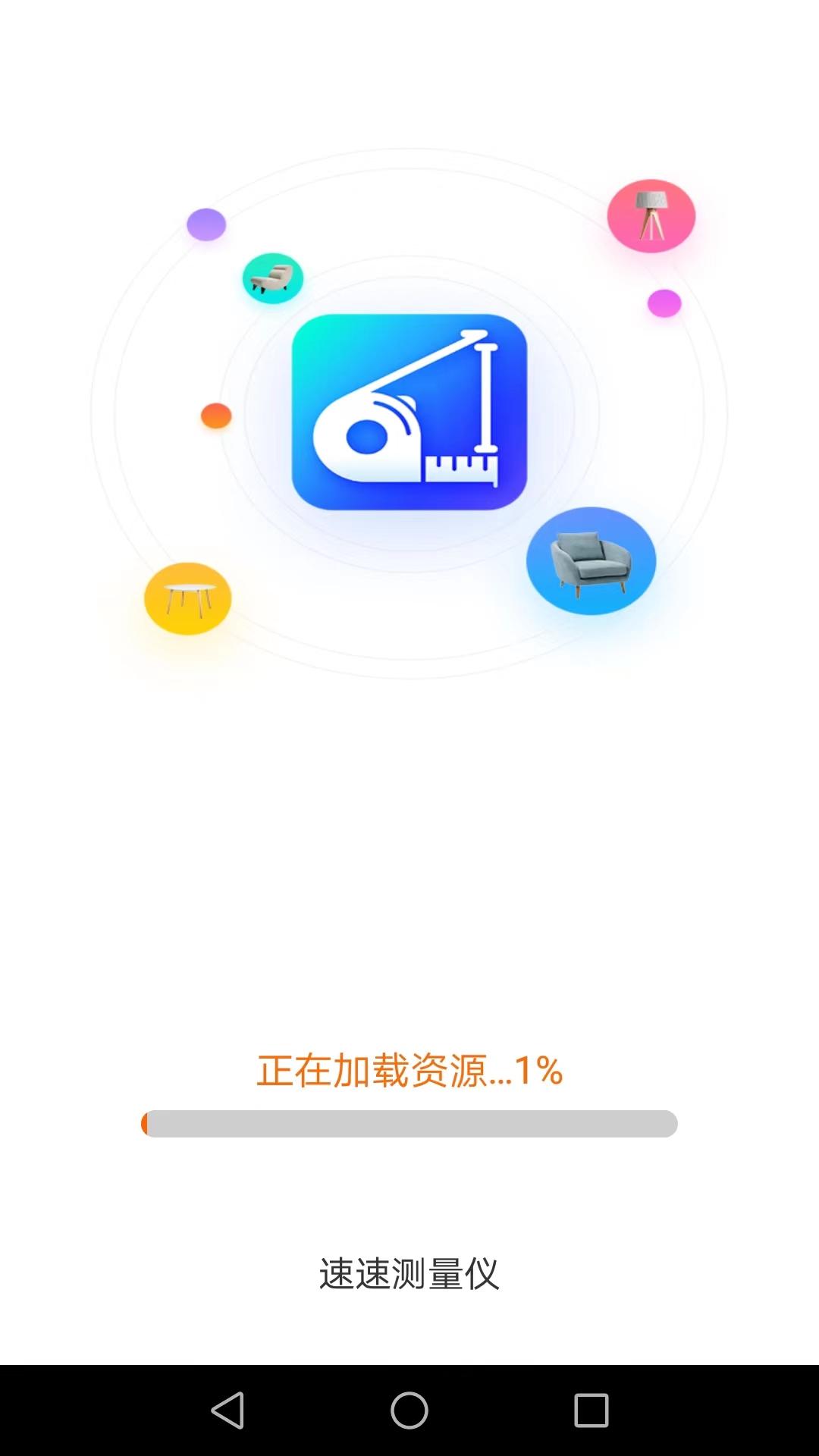Click the yellow table bubble icon

pos(187,598)
